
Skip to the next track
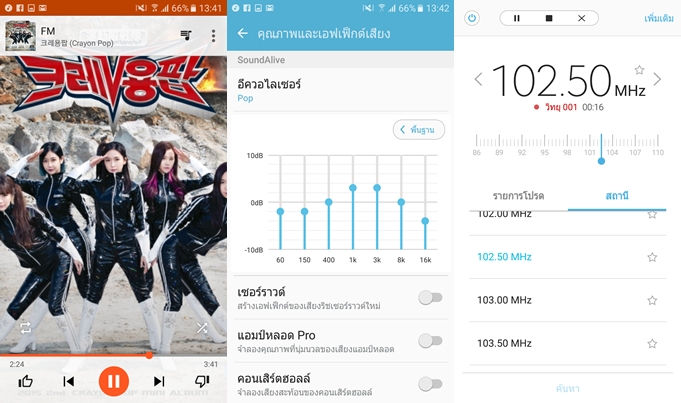[159, 381]
